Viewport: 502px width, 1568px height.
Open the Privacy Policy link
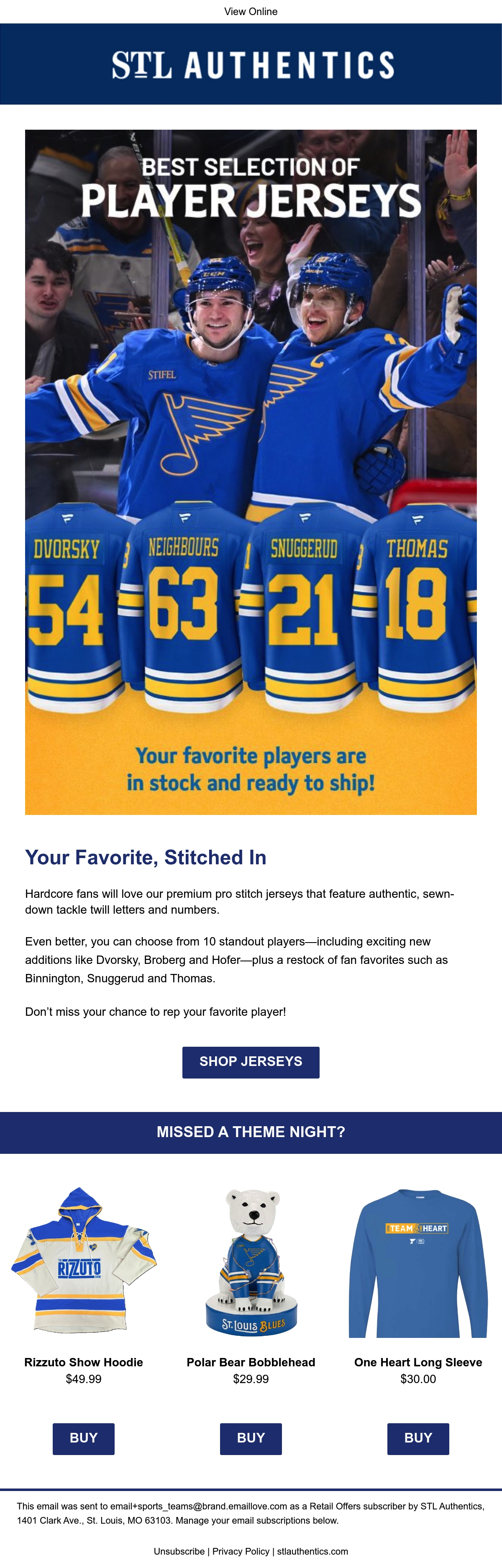coord(241,1551)
